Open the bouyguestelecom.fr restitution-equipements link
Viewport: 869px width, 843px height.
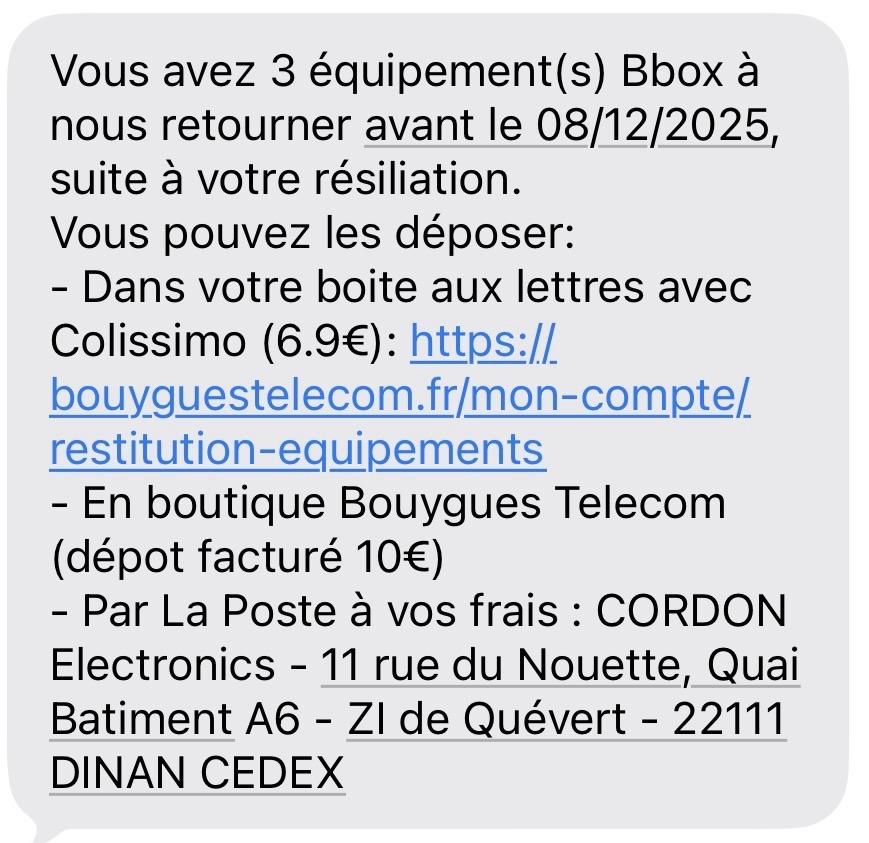click(x=398, y=398)
